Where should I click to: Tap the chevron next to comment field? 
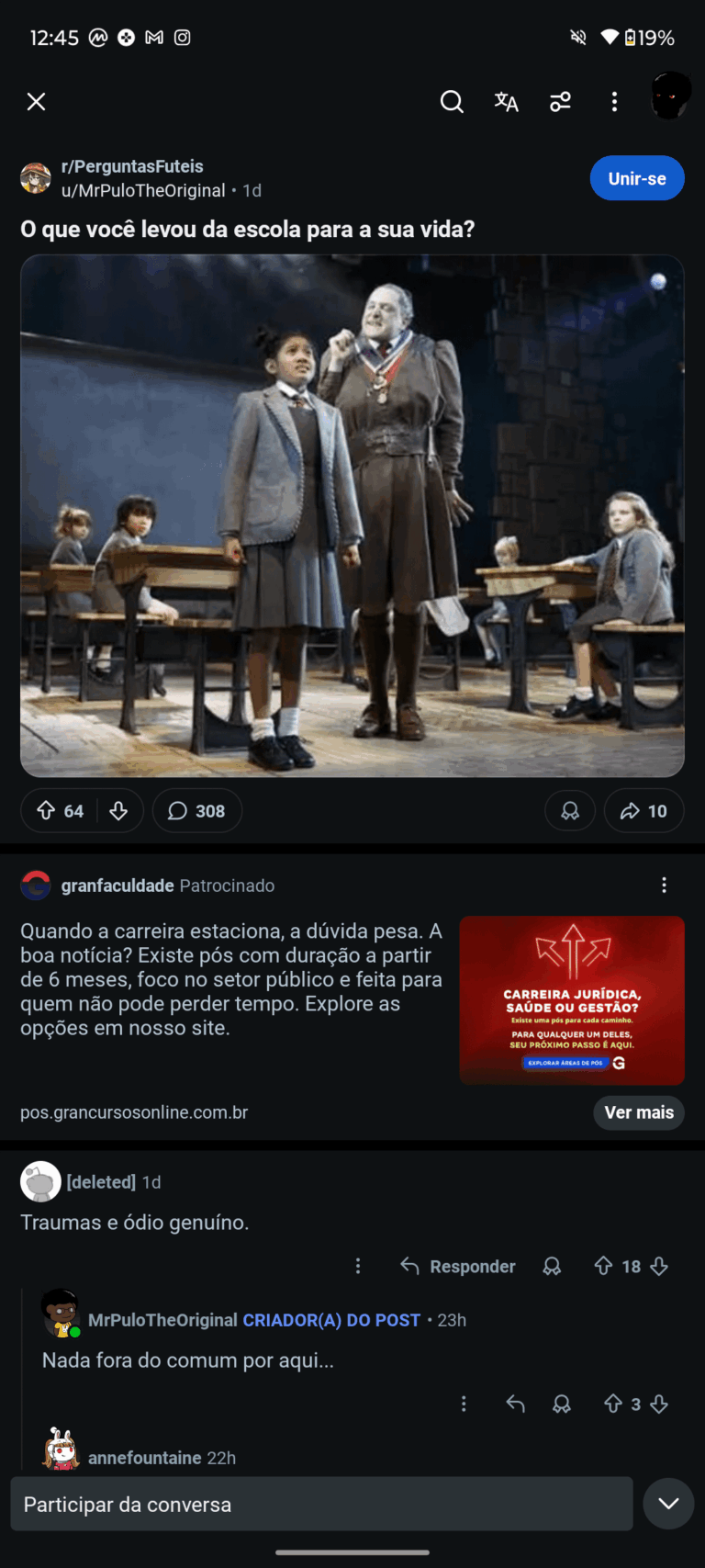pos(668,1504)
